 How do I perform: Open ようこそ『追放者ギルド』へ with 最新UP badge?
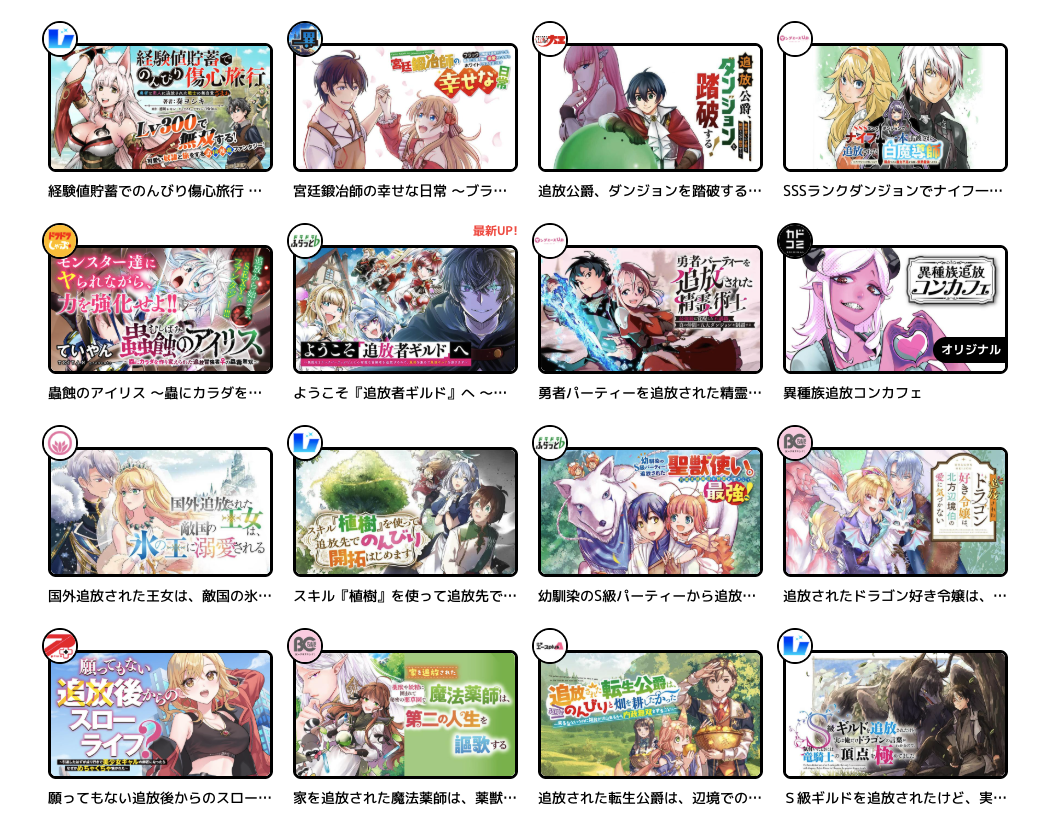[x=405, y=309]
